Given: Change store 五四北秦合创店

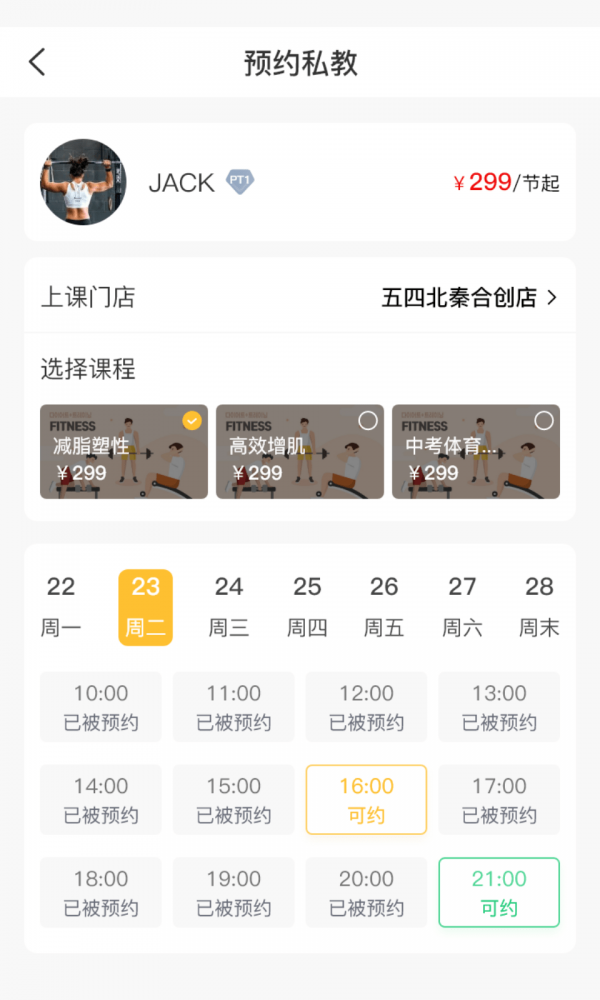Looking at the screenshot, I should (x=468, y=297).
